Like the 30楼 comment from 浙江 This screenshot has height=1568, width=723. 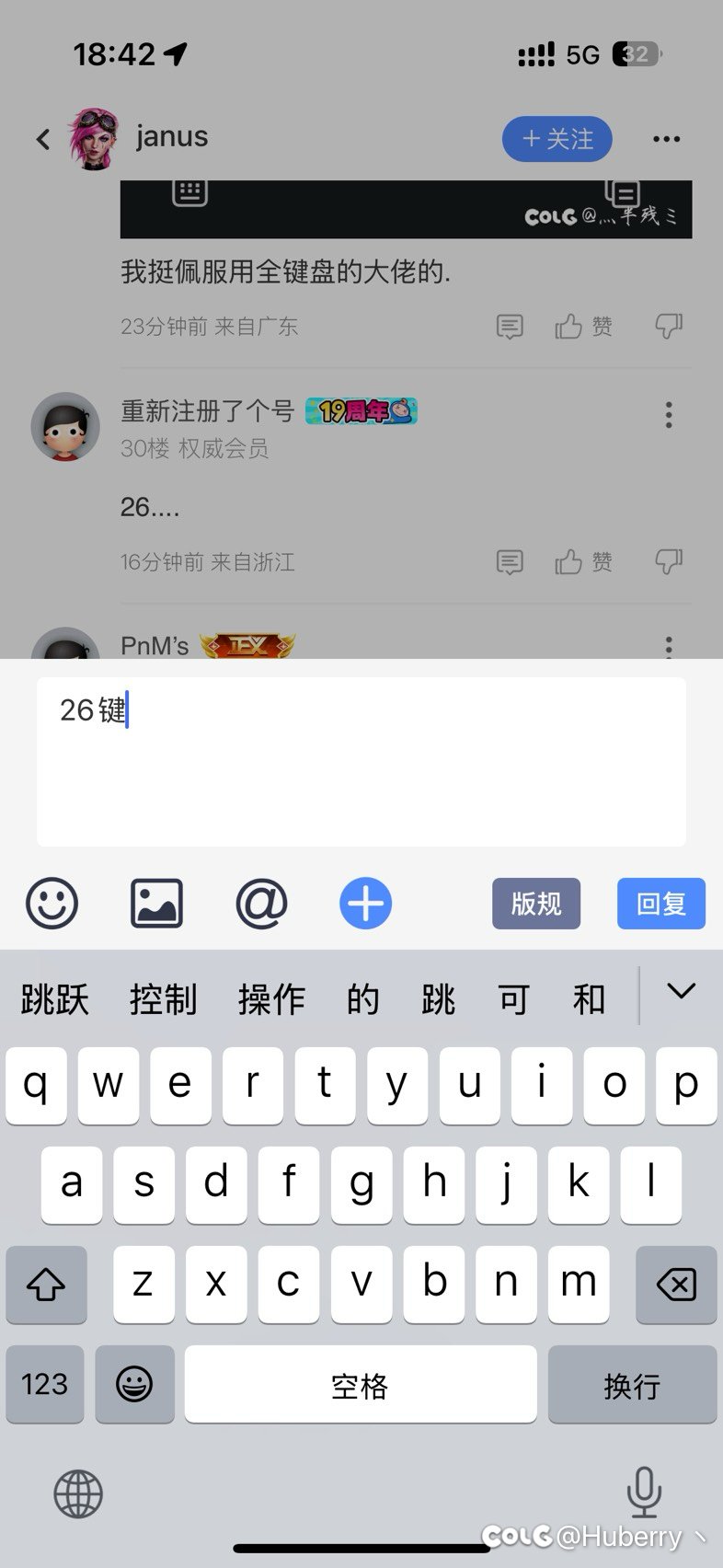pos(583,561)
